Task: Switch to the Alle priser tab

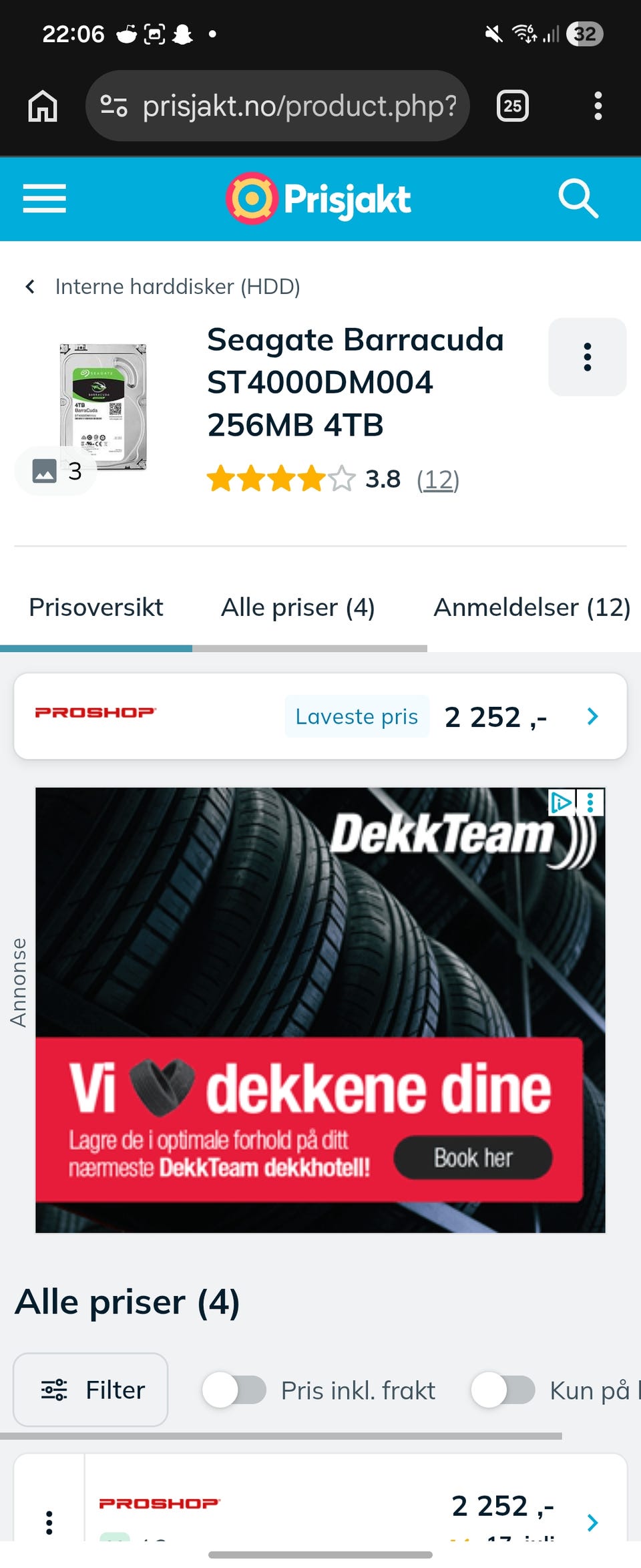Action: pyautogui.click(x=298, y=607)
